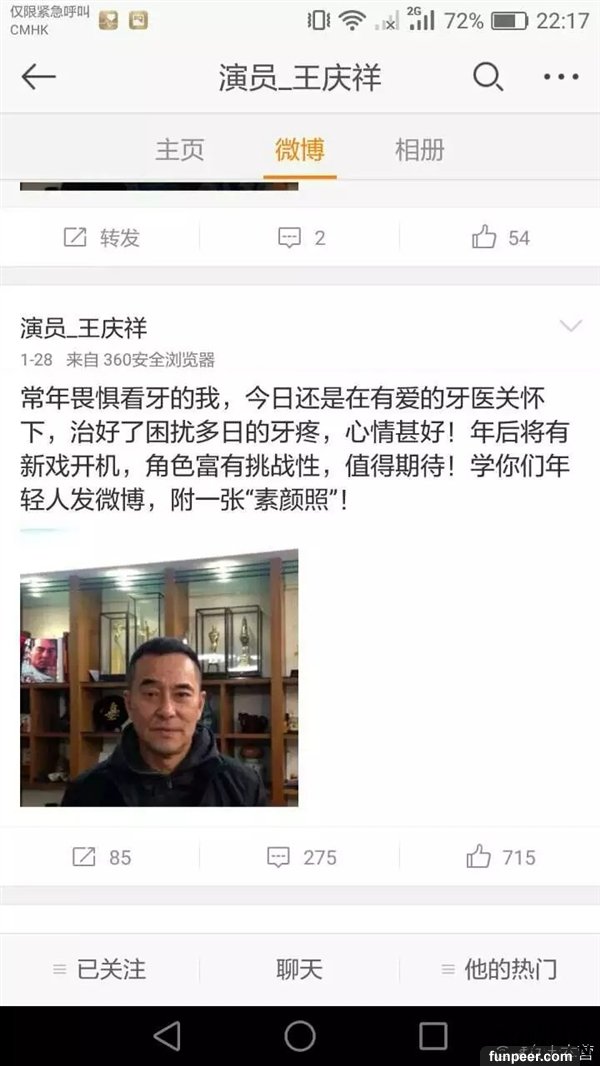This screenshot has height=1066, width=600.
Task: Like the post with 715 likes
Action: 500,857
